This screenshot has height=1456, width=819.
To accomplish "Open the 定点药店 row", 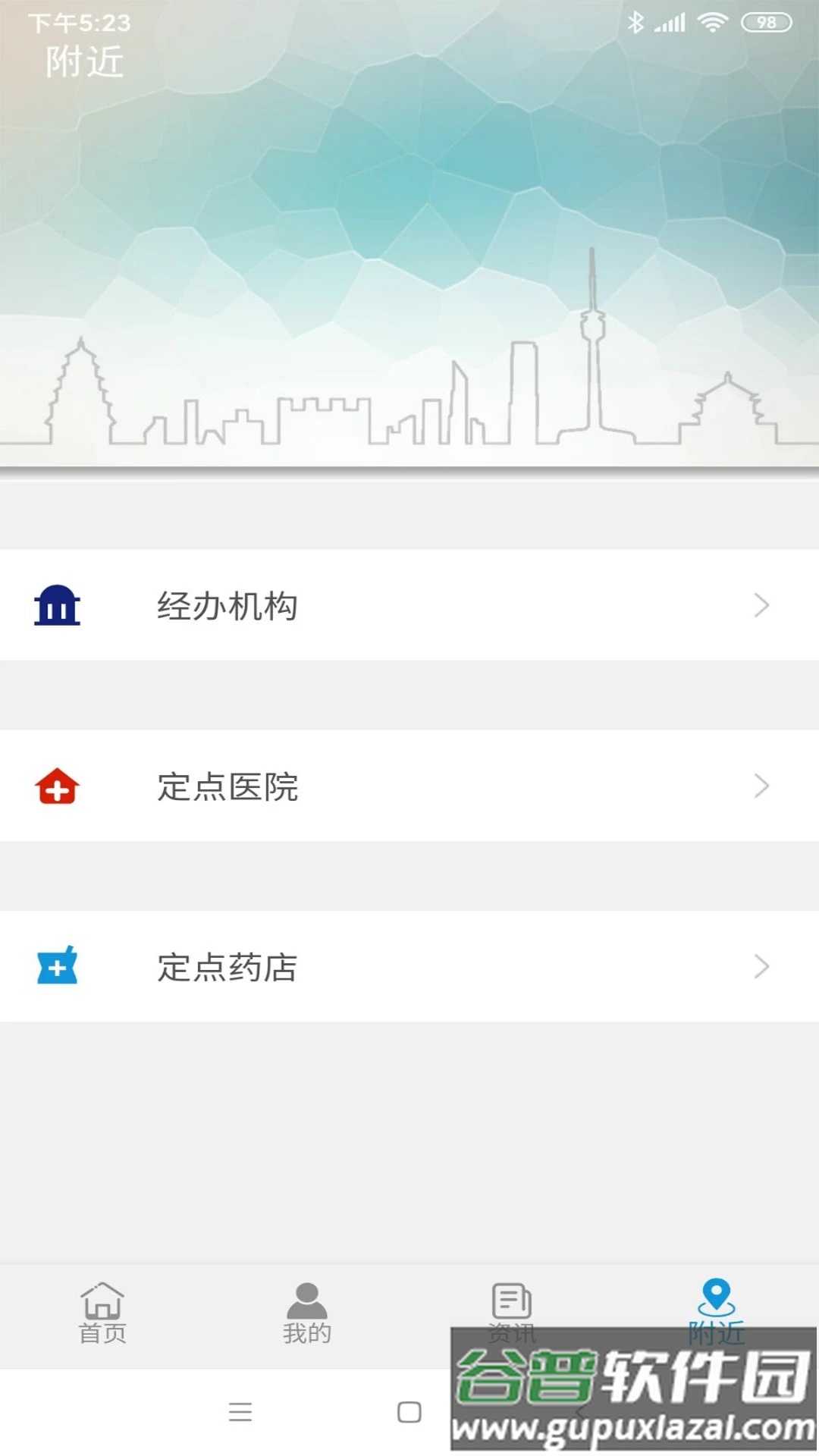I will pyautogui.click(x=409, y=966).
